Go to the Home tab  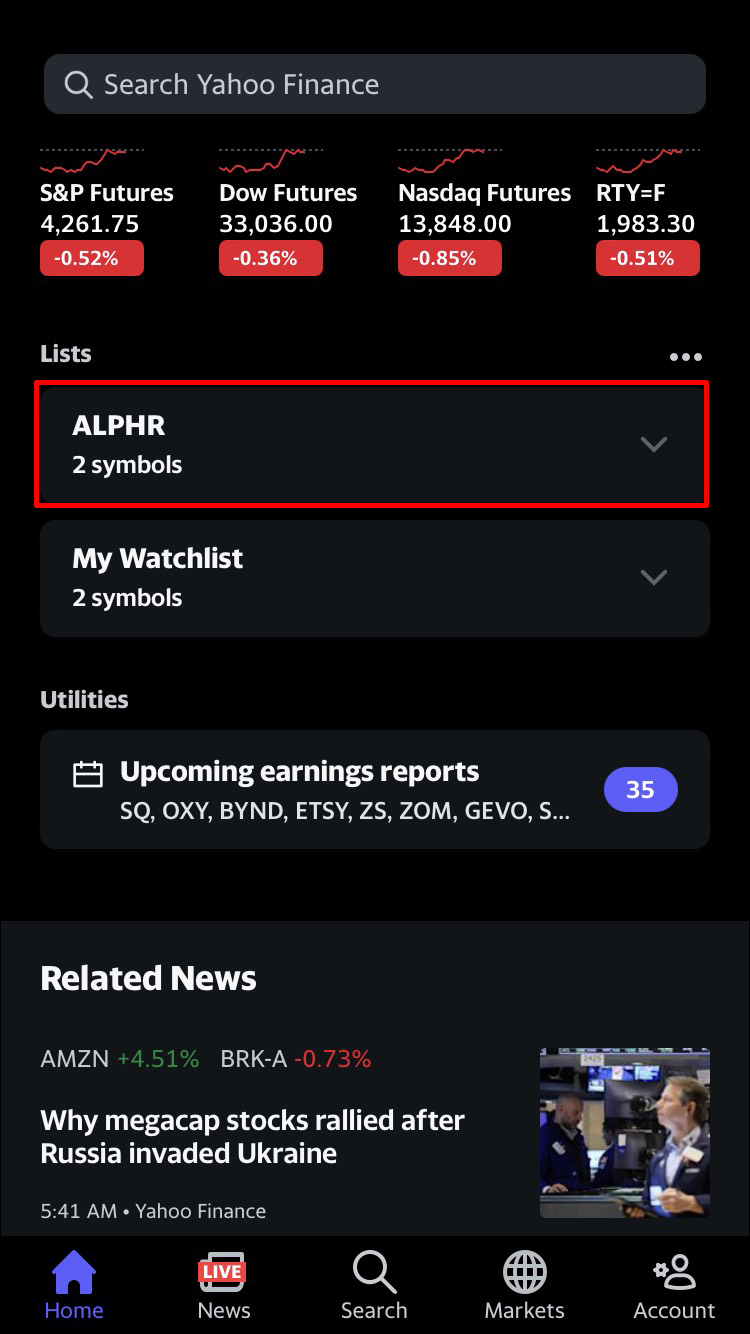(x=74, y=1286)
